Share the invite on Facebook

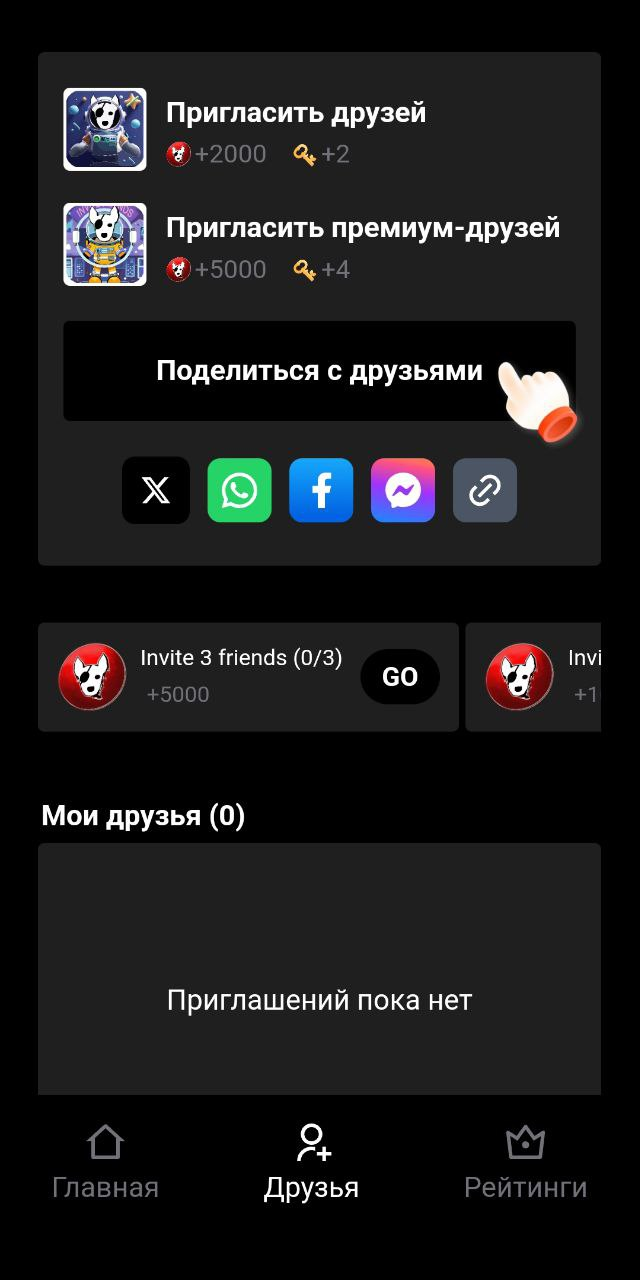(x=321, y=490)
